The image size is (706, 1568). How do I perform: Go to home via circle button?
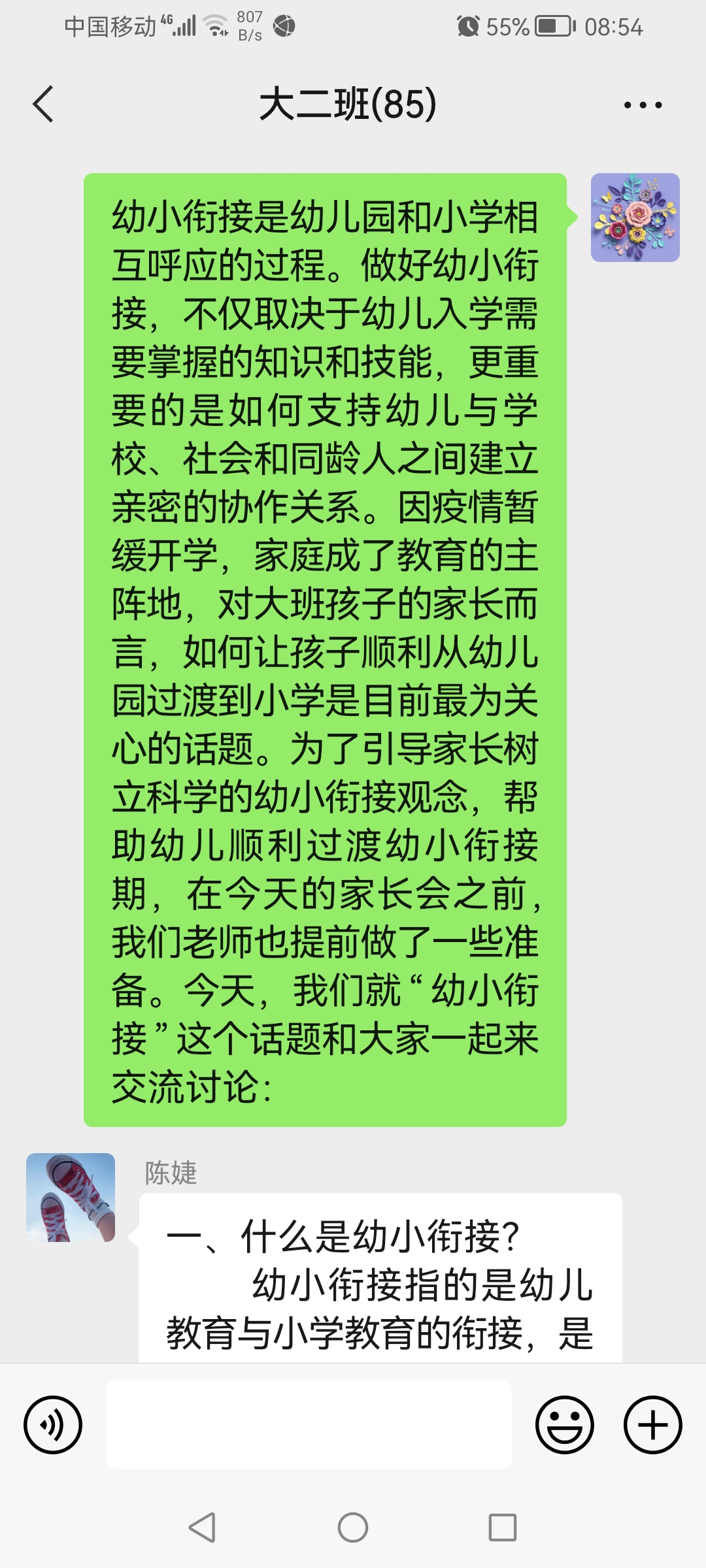tap(353, 1527)
